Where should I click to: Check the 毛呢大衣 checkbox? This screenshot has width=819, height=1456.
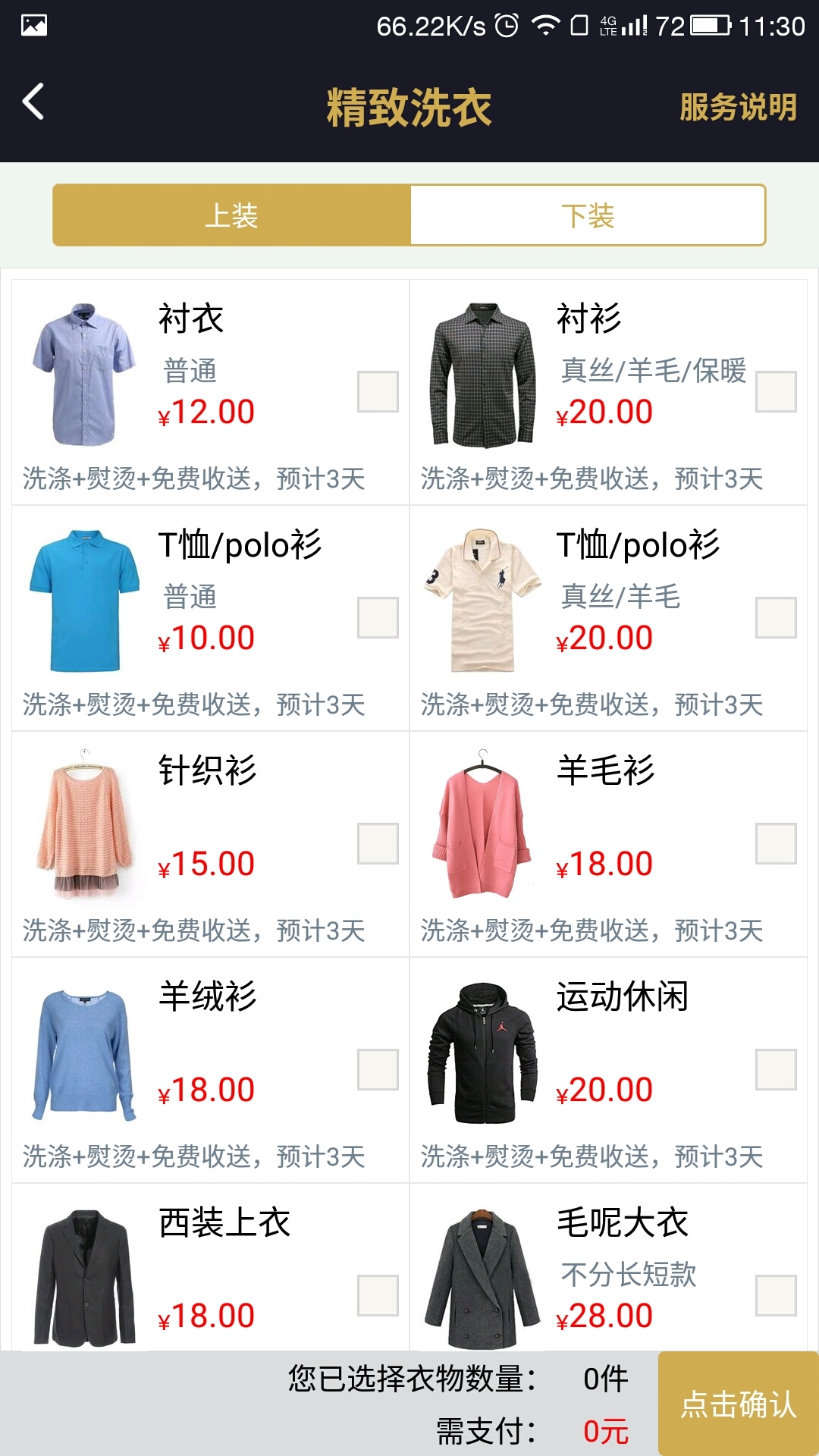(776, 1295)
